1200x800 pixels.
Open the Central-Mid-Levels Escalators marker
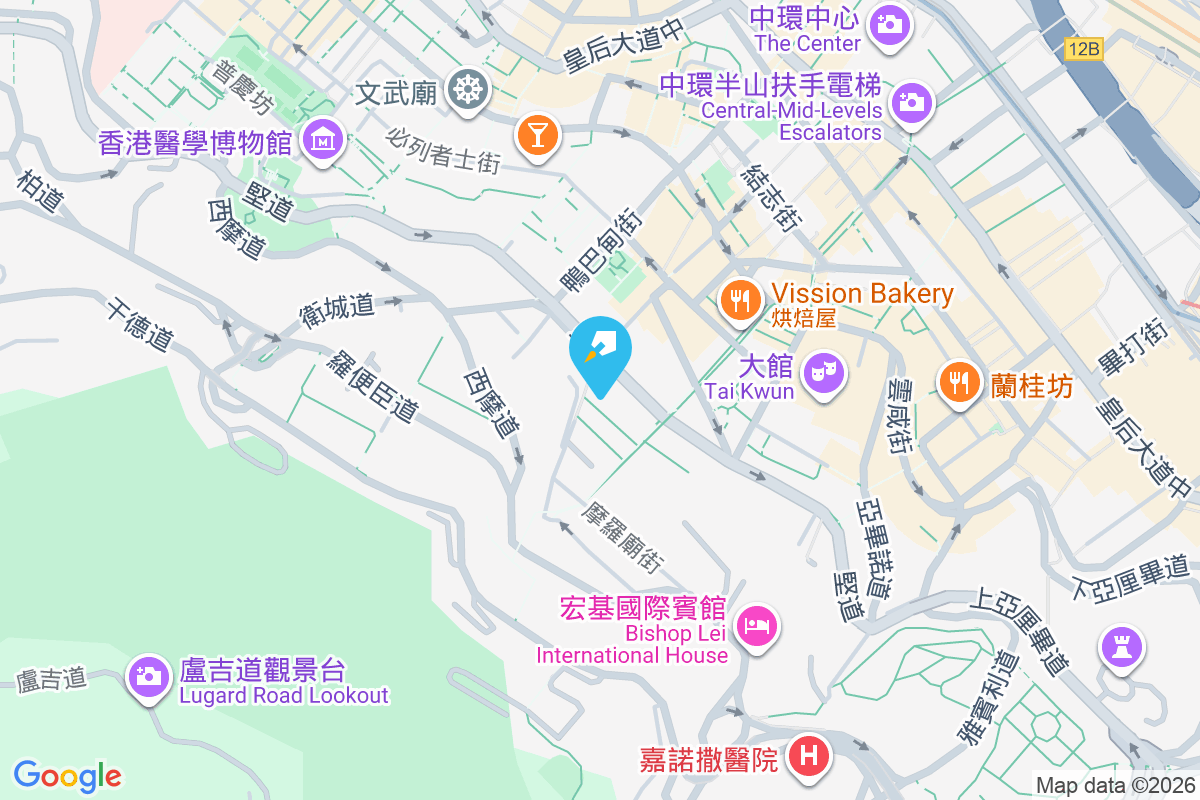click(910, 101)
